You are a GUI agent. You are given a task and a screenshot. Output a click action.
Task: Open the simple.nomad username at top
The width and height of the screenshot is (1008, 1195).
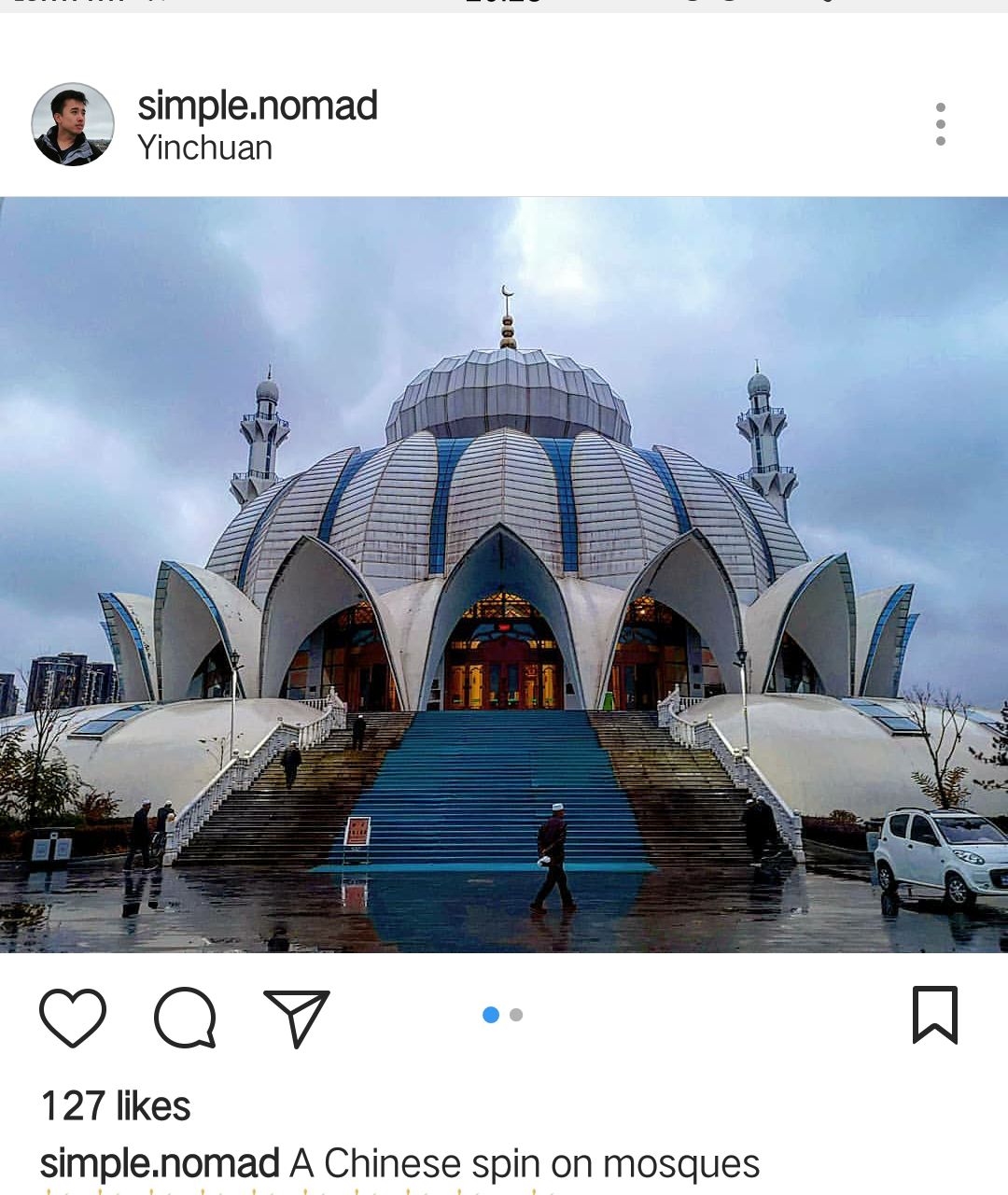click(x=257, y=105)
